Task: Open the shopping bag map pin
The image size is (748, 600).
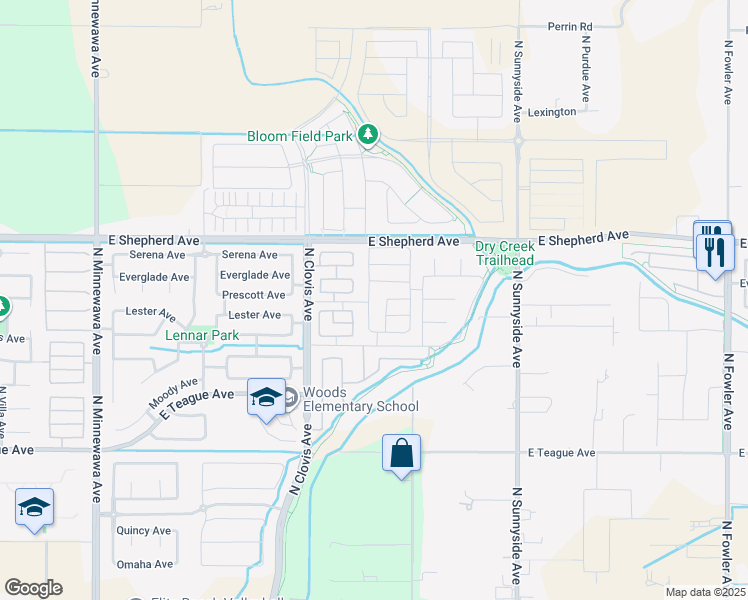Action: point(401,455)
